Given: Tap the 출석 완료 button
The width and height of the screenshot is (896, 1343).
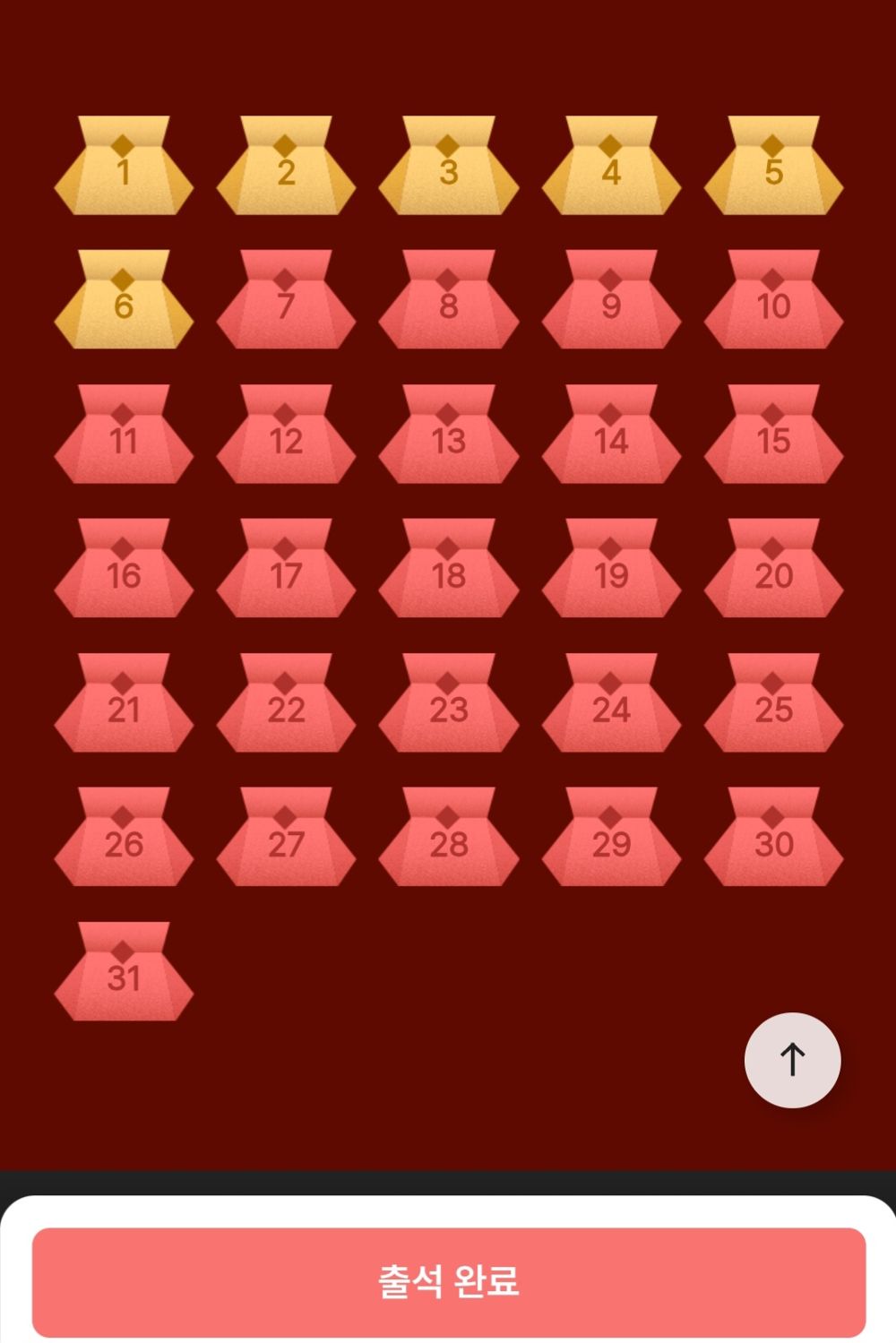Looking at the screenshot, I should point(448,1281).
